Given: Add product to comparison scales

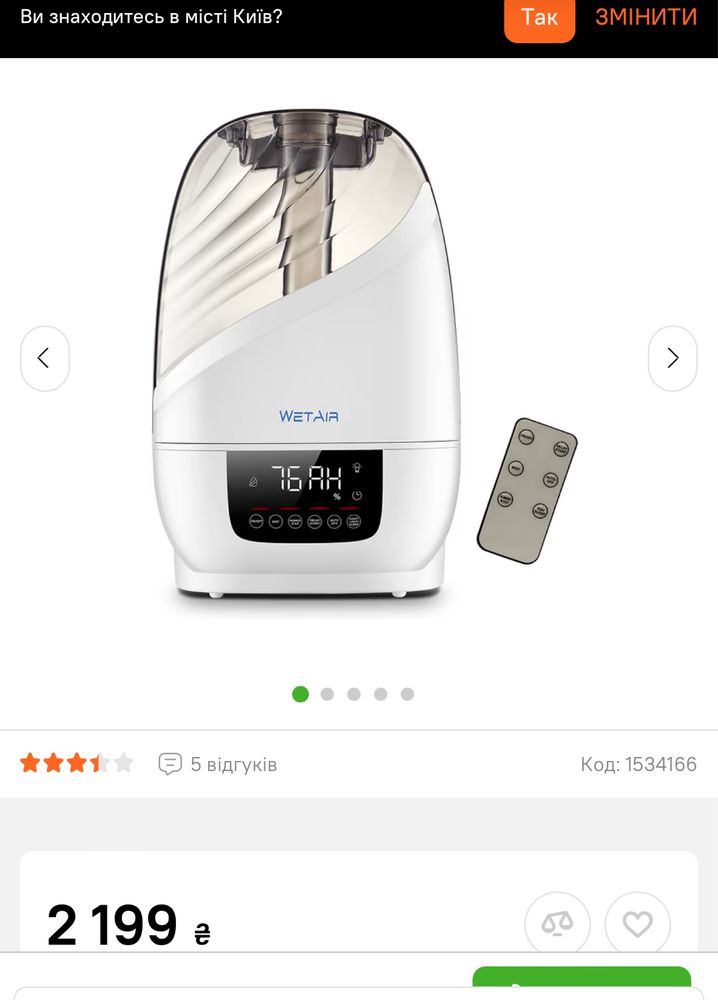Looking at the screenshot, I should coord(557,924).
